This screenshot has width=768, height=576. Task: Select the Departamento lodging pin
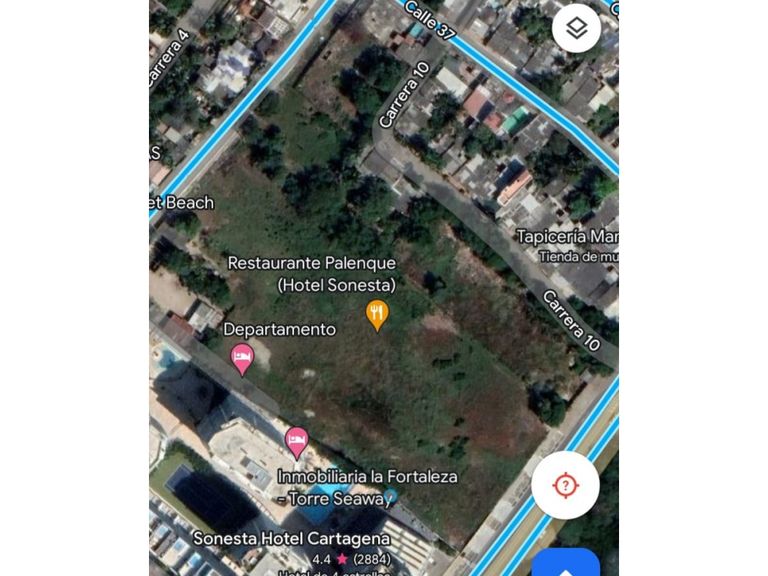pos(242,357)
